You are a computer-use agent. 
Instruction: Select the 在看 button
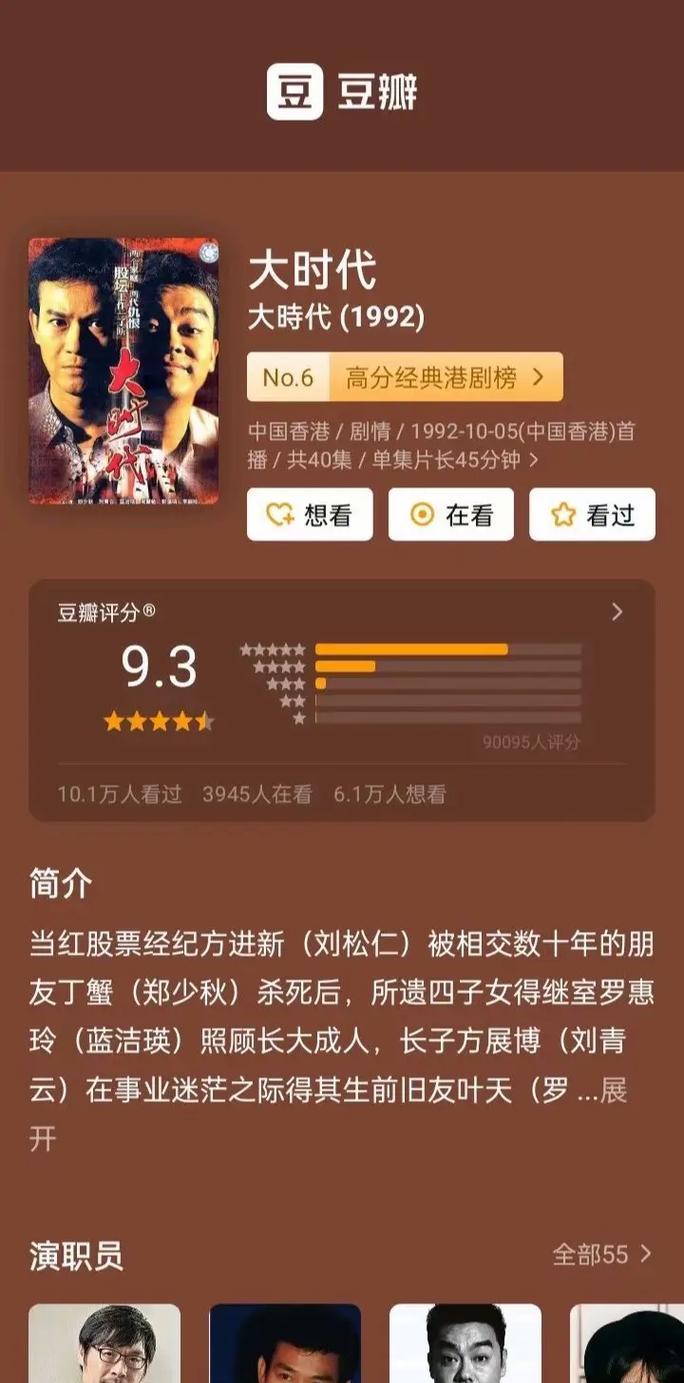point(451,514)
